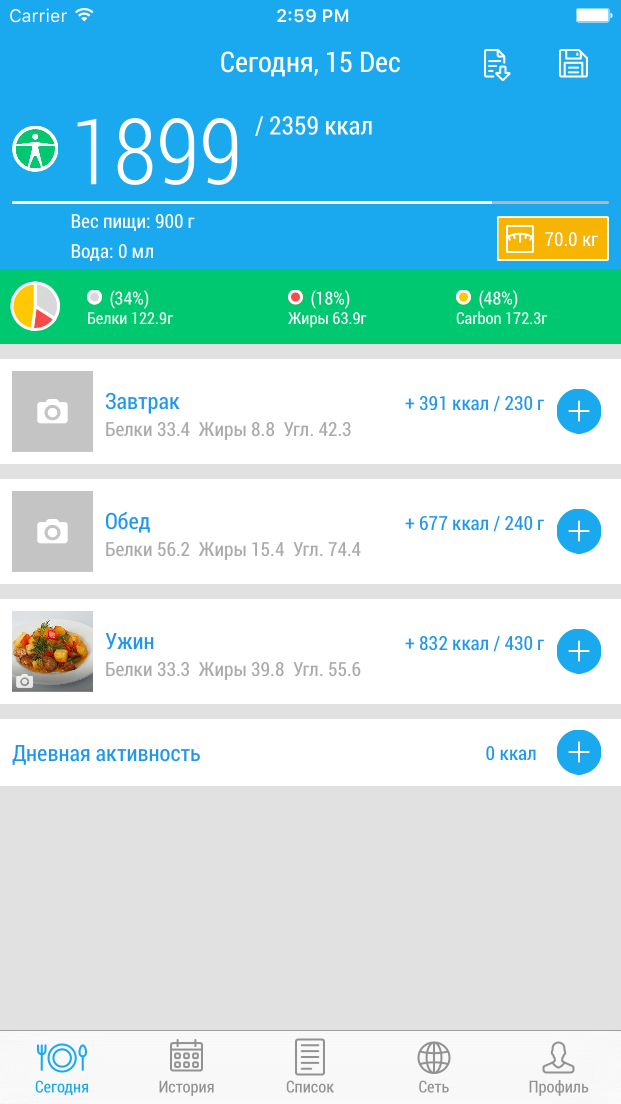
Task: Open the macronutrient pie chart
Action: tap(36, 306)
